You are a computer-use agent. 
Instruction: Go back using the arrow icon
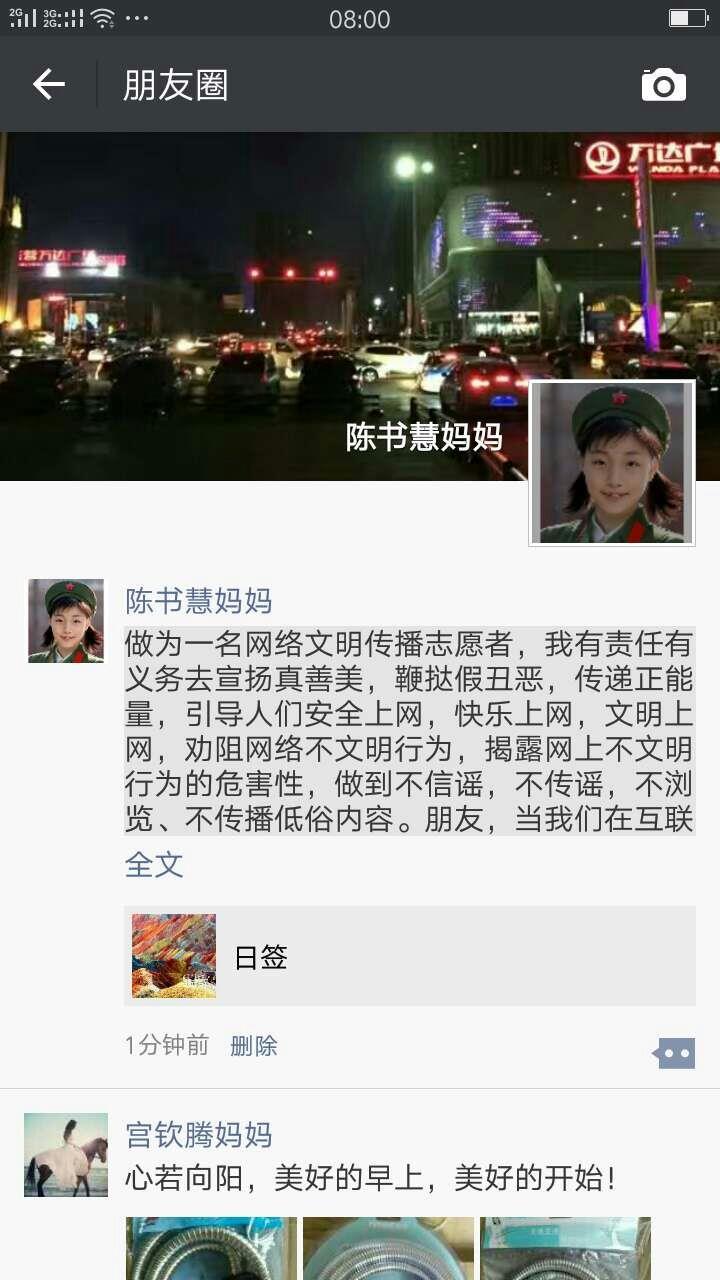(x=48, y=85)
